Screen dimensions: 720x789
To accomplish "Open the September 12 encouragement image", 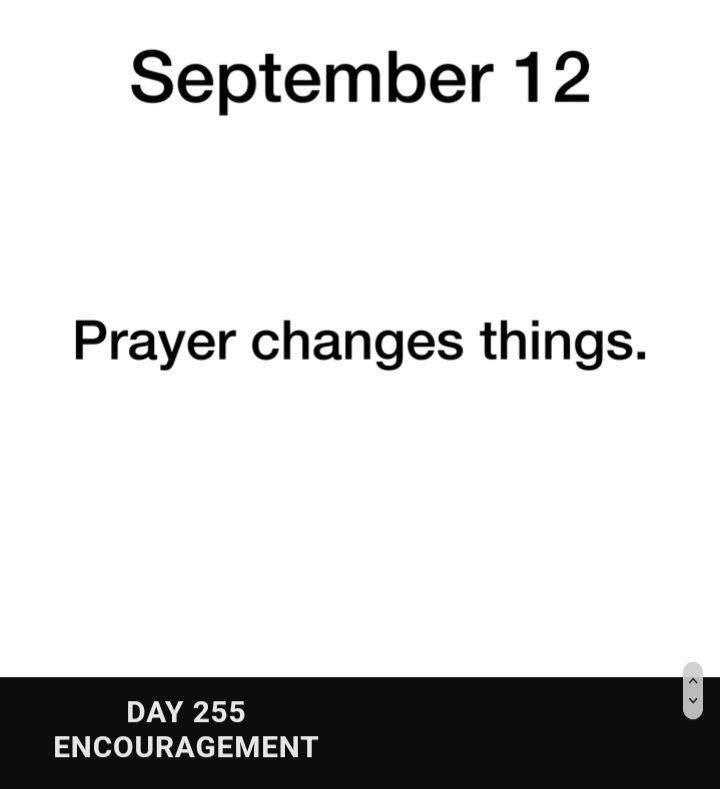I will point(360,339).
